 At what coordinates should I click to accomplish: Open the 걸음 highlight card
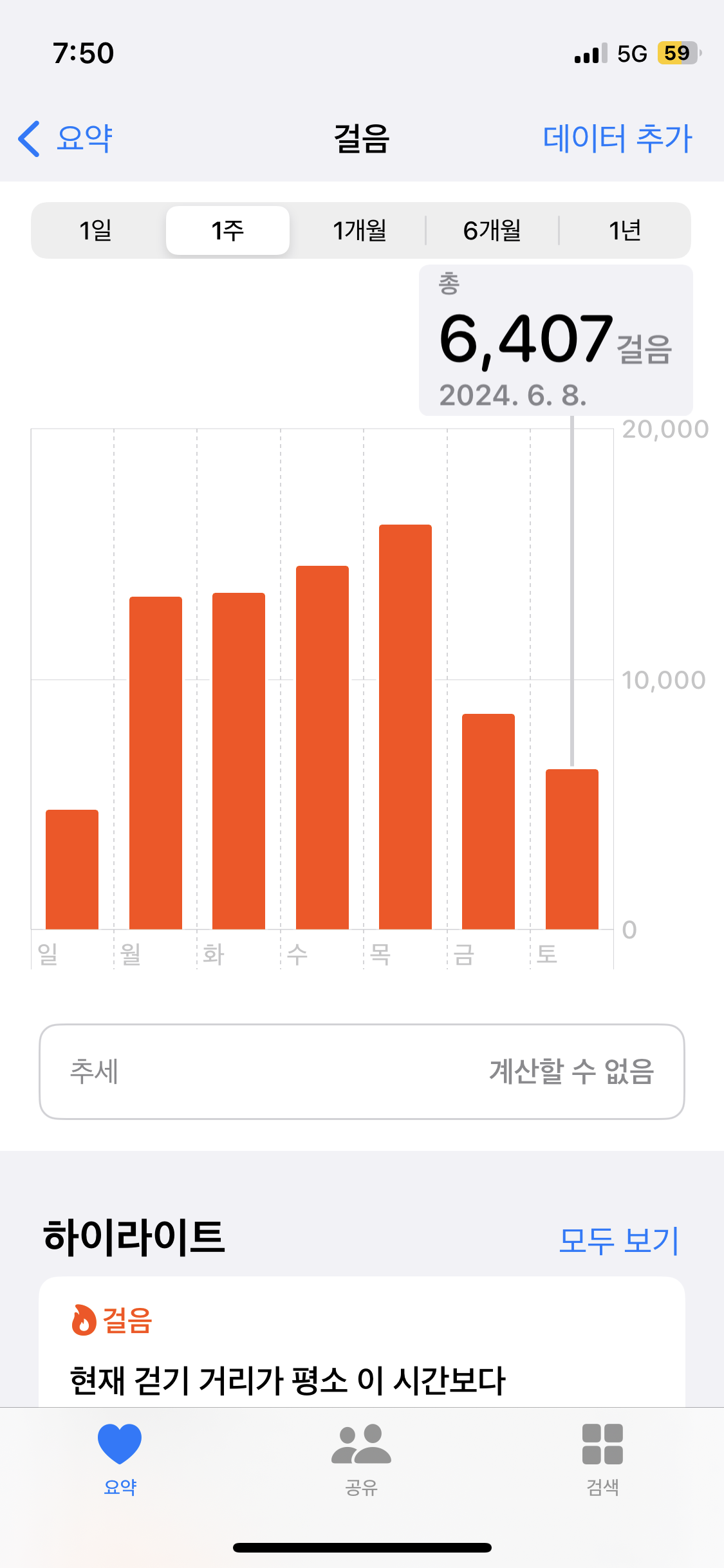tap(362, 1345)
